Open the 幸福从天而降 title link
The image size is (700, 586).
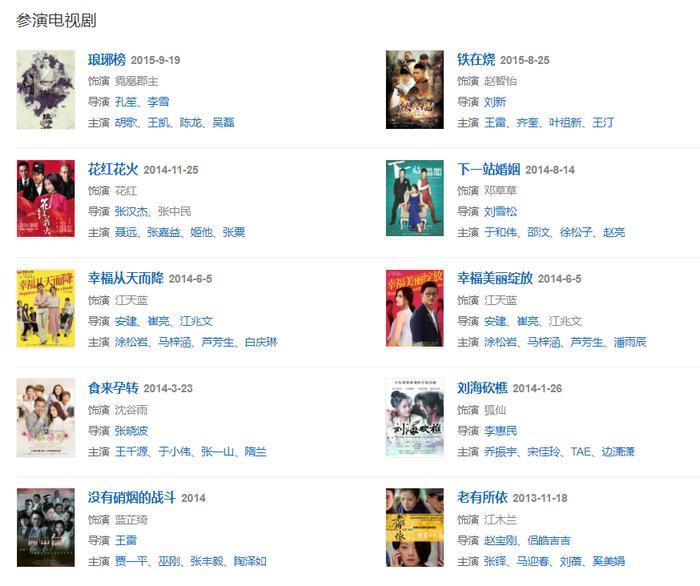click(x=125, y=279)
